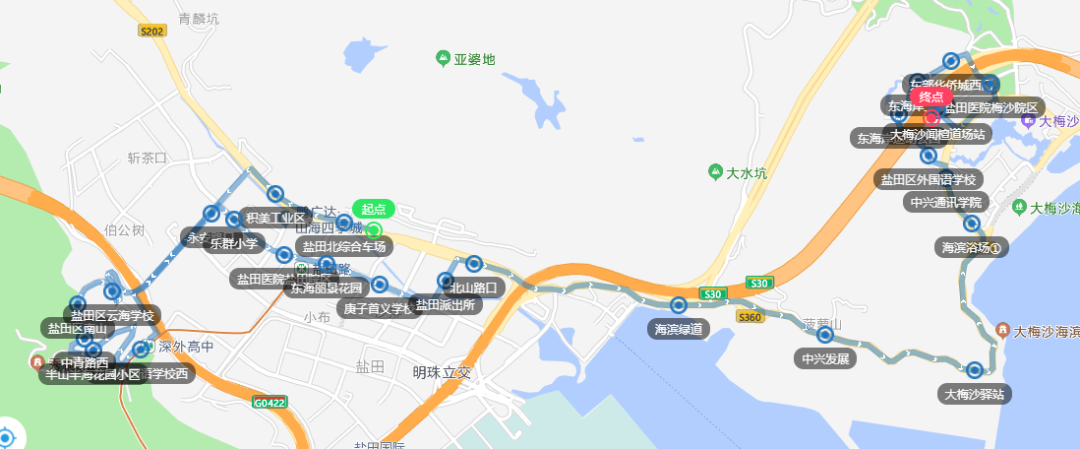Tap the 盐田区外国语学校 stop marker

pos(929,155)
